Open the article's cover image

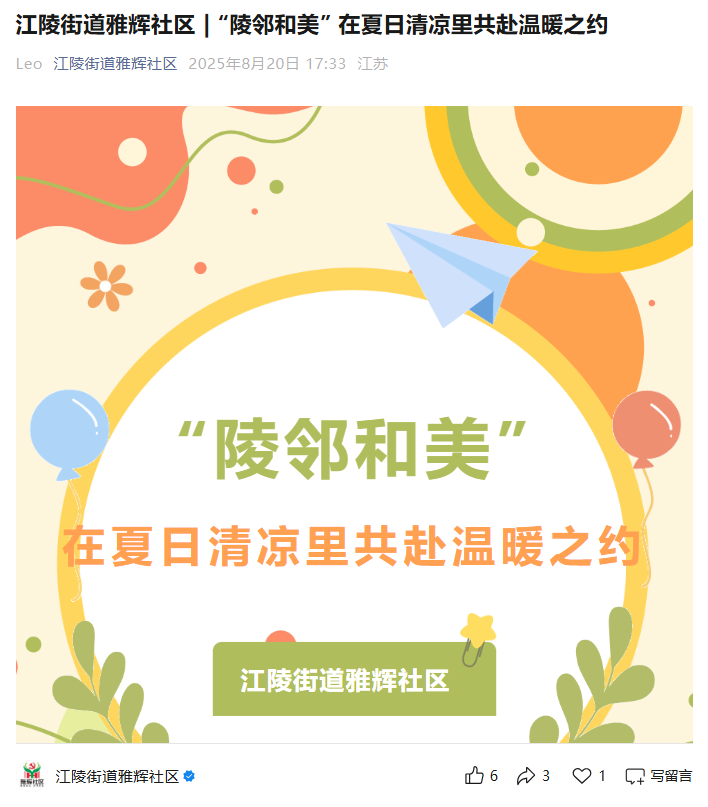tap(354, 424)
